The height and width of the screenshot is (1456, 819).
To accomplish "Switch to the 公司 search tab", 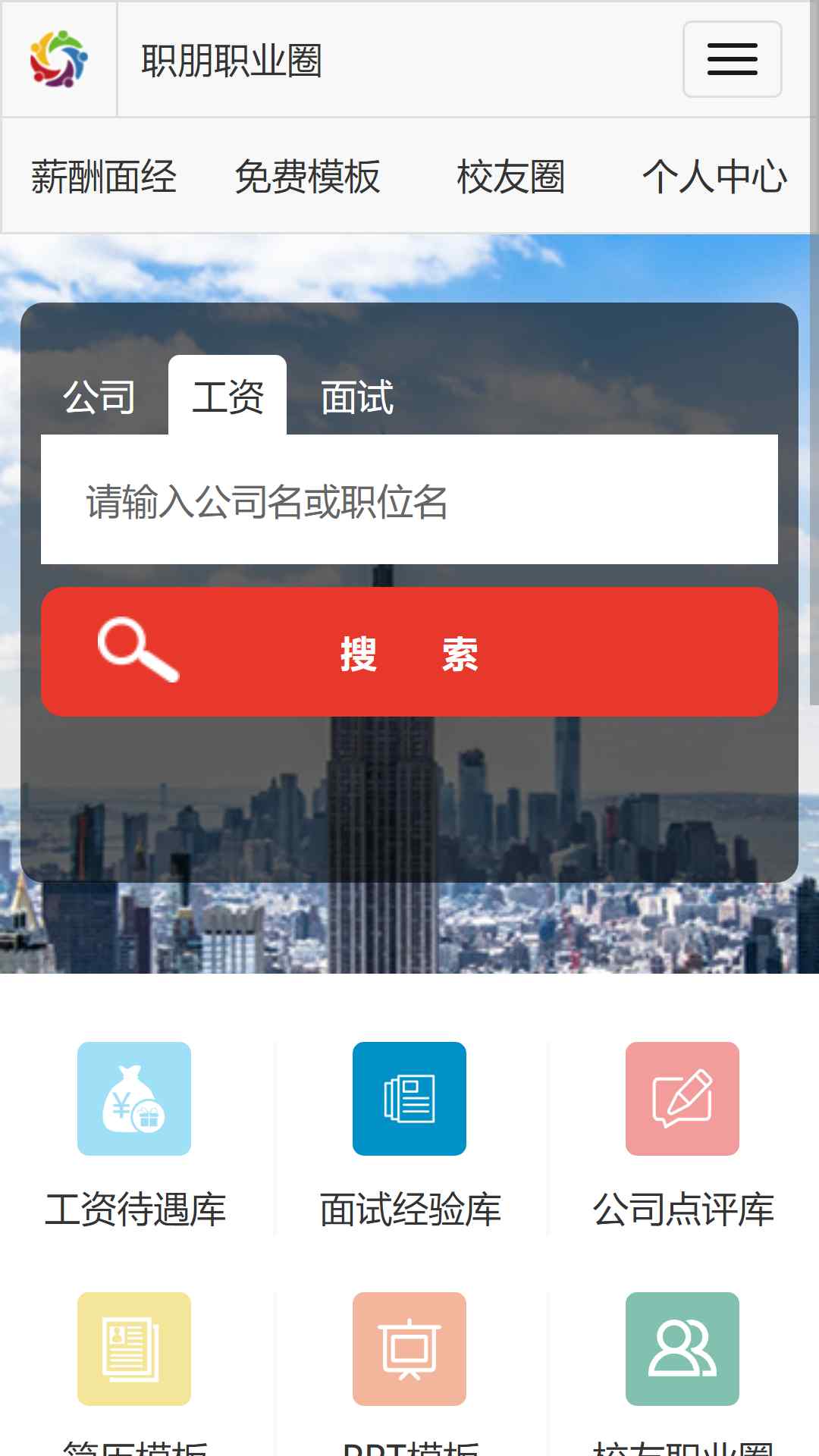I will click(99, 396).
